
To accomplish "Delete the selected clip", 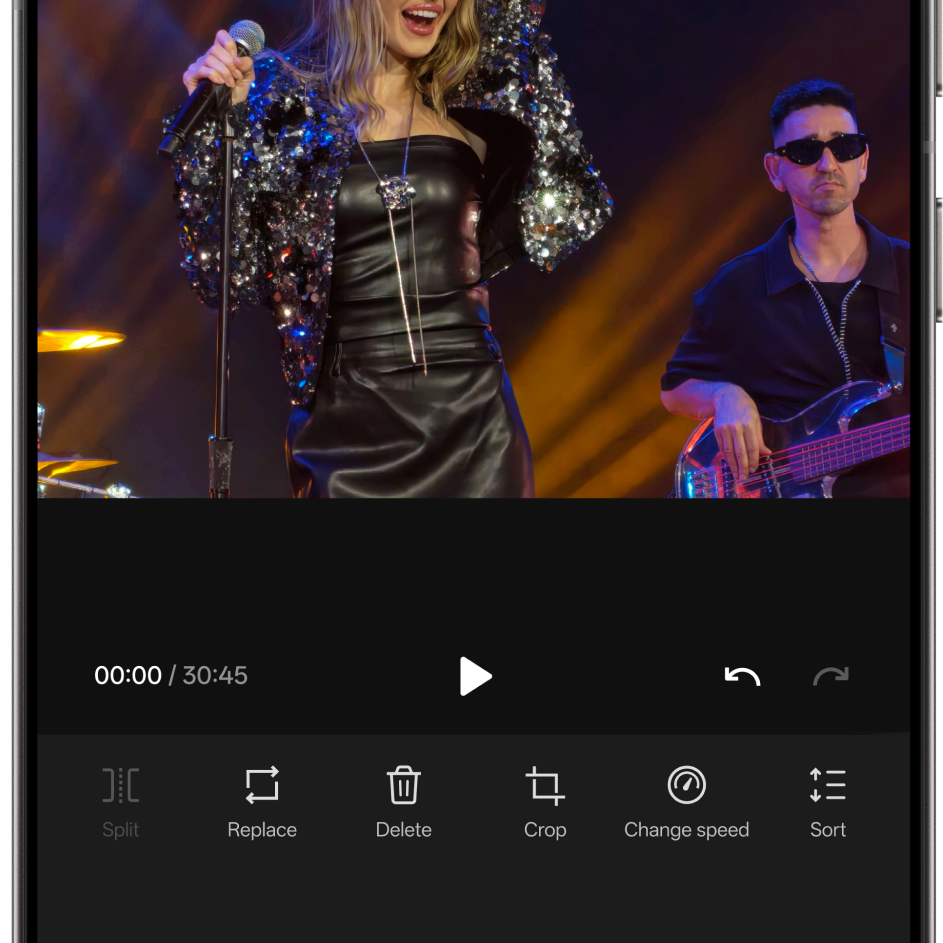I will click(404, 800).
